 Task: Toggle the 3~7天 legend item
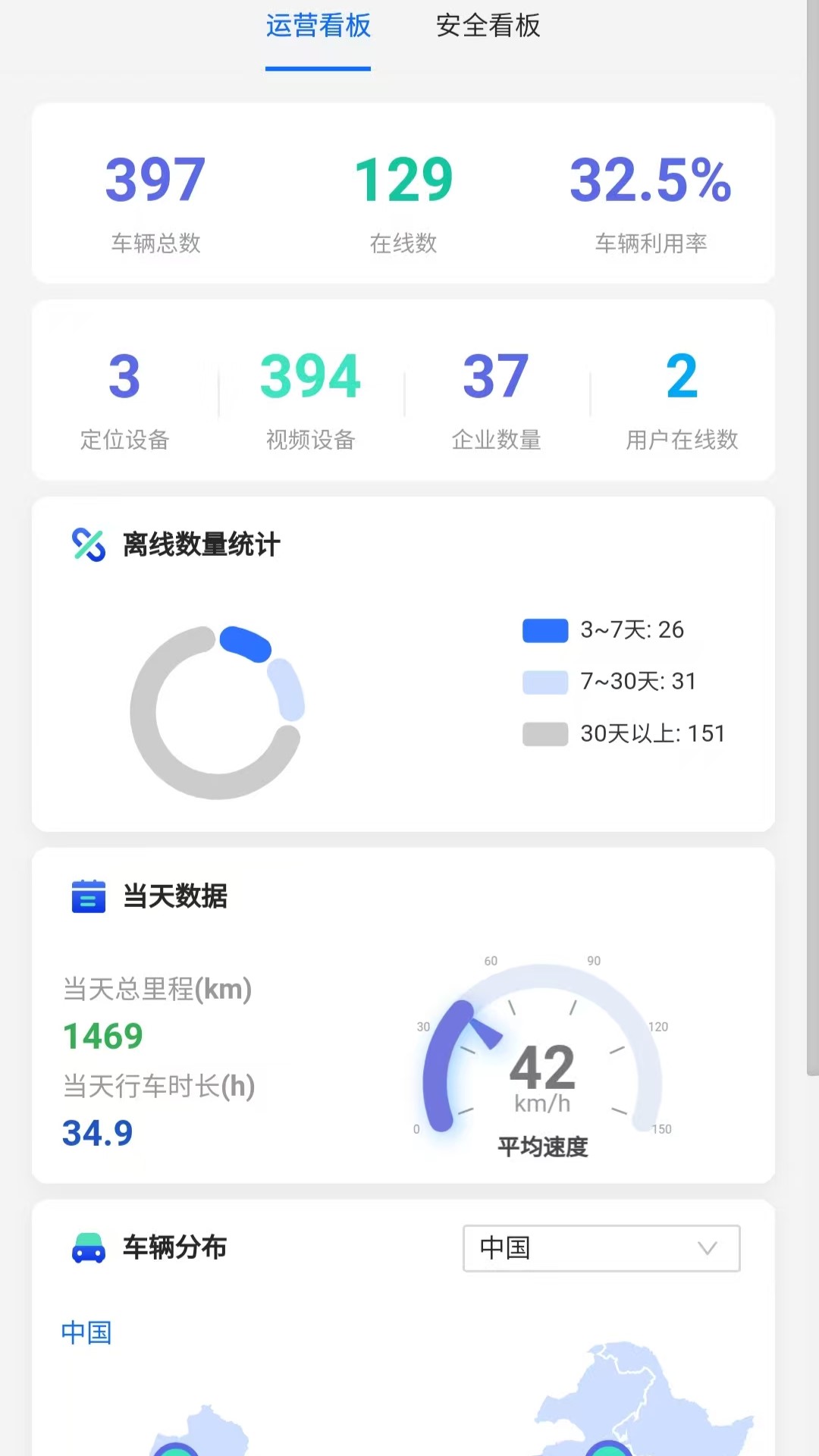click(604, 630)
